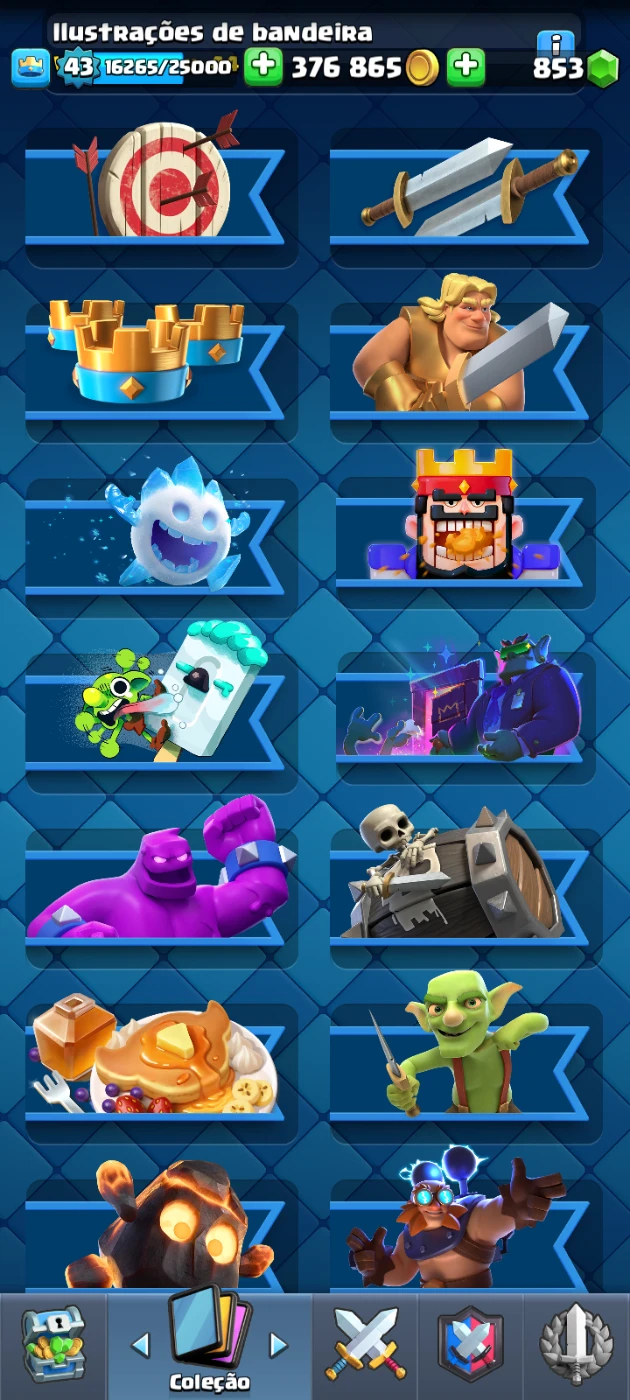
Task: Open the shop chest tab
Action: (52, 1345)
